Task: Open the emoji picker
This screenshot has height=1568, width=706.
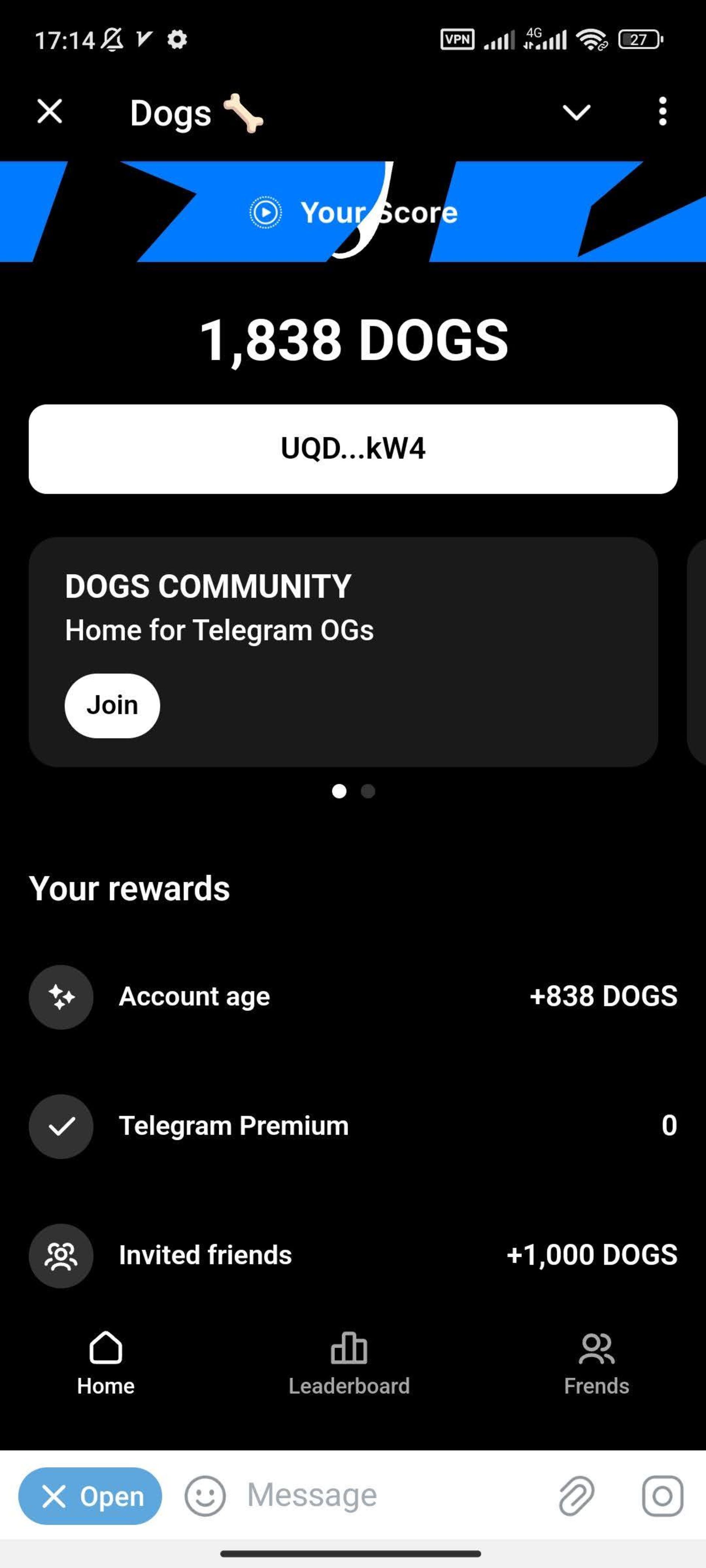Action: [x=205, y=1496]
